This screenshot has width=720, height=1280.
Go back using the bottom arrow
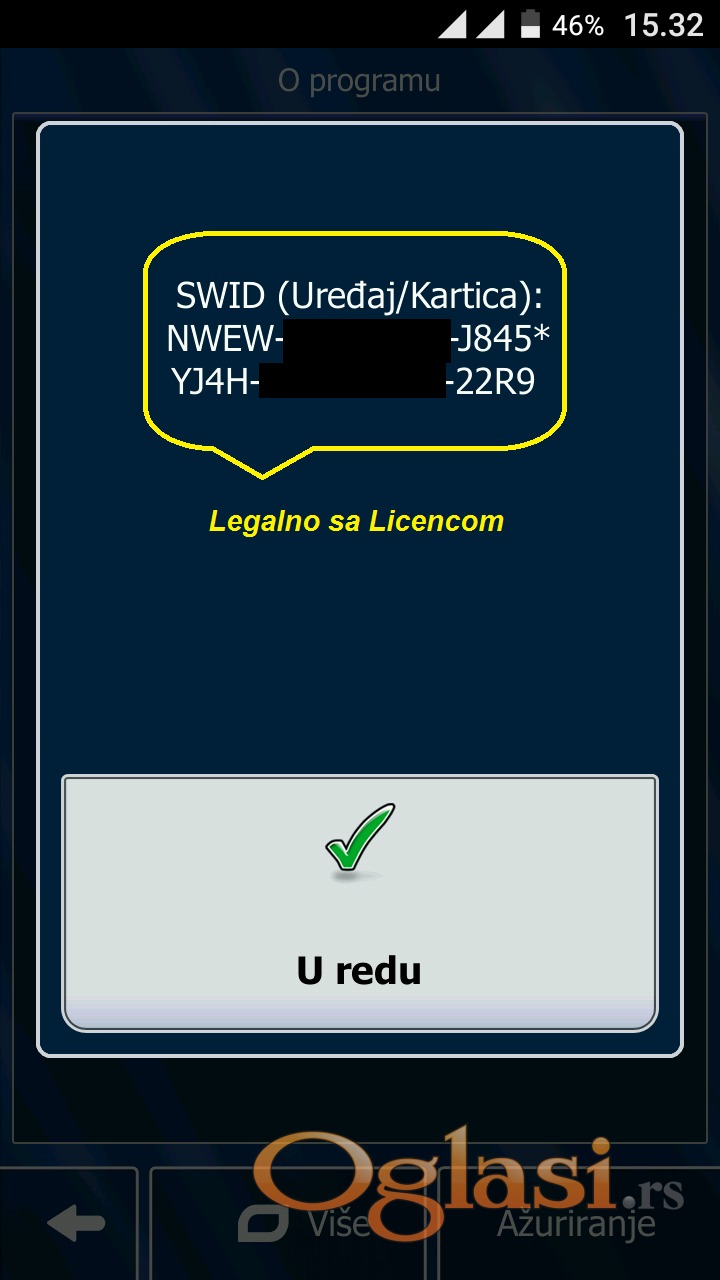pos(76,1224)
